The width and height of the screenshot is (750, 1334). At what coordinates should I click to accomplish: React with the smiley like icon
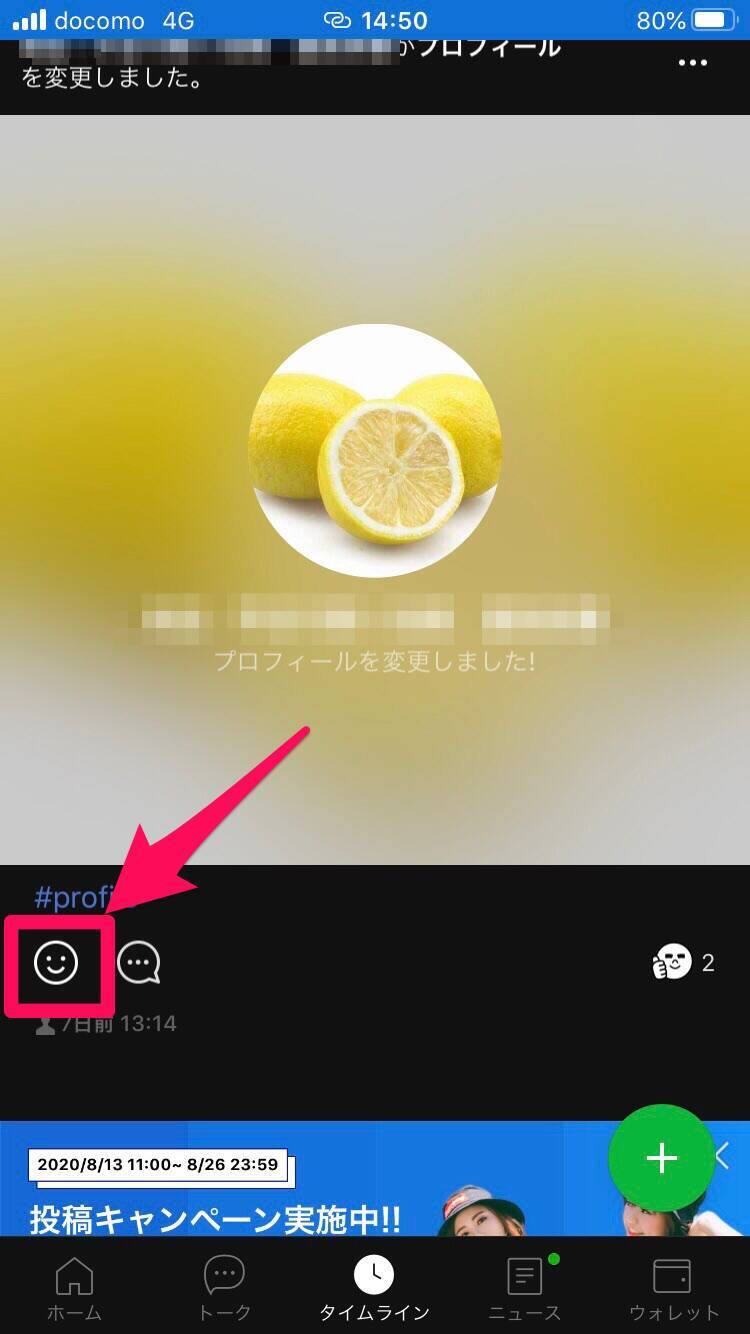click(x=56, y=964)
